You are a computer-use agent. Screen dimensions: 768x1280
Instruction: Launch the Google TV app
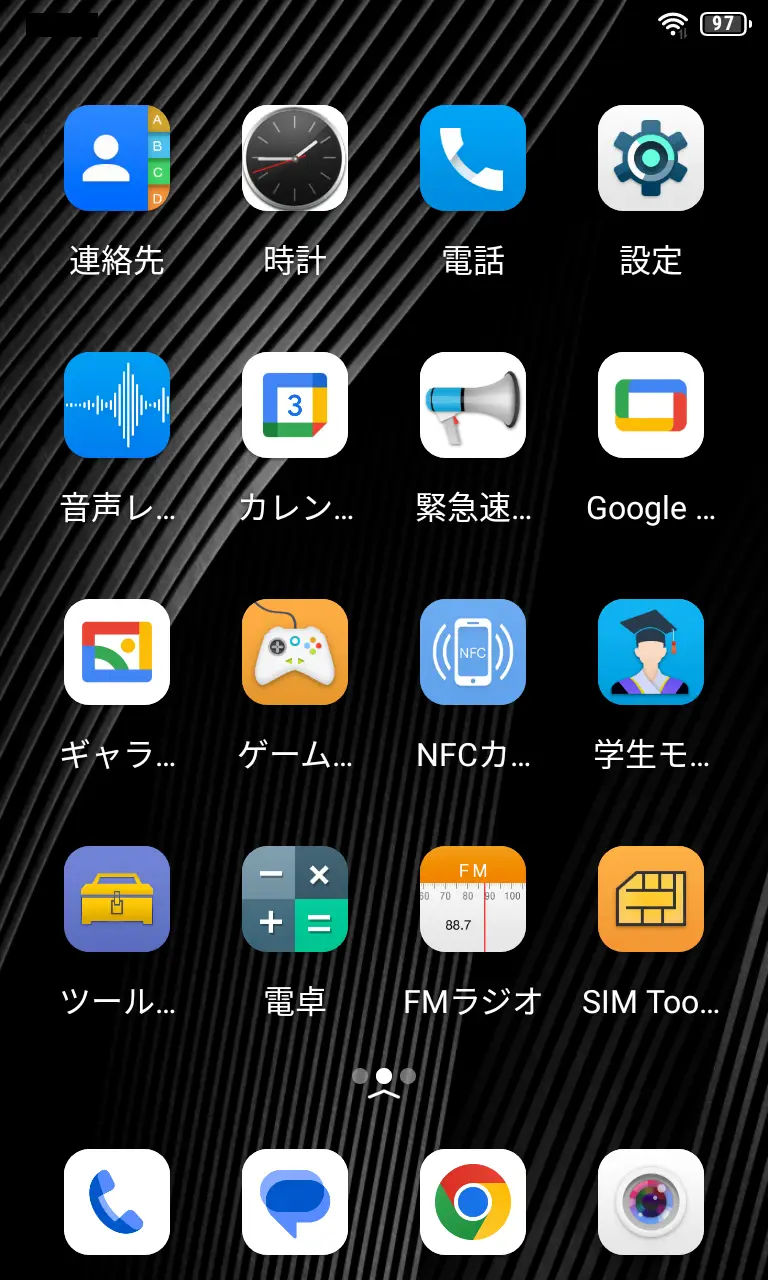coord(651,405)
